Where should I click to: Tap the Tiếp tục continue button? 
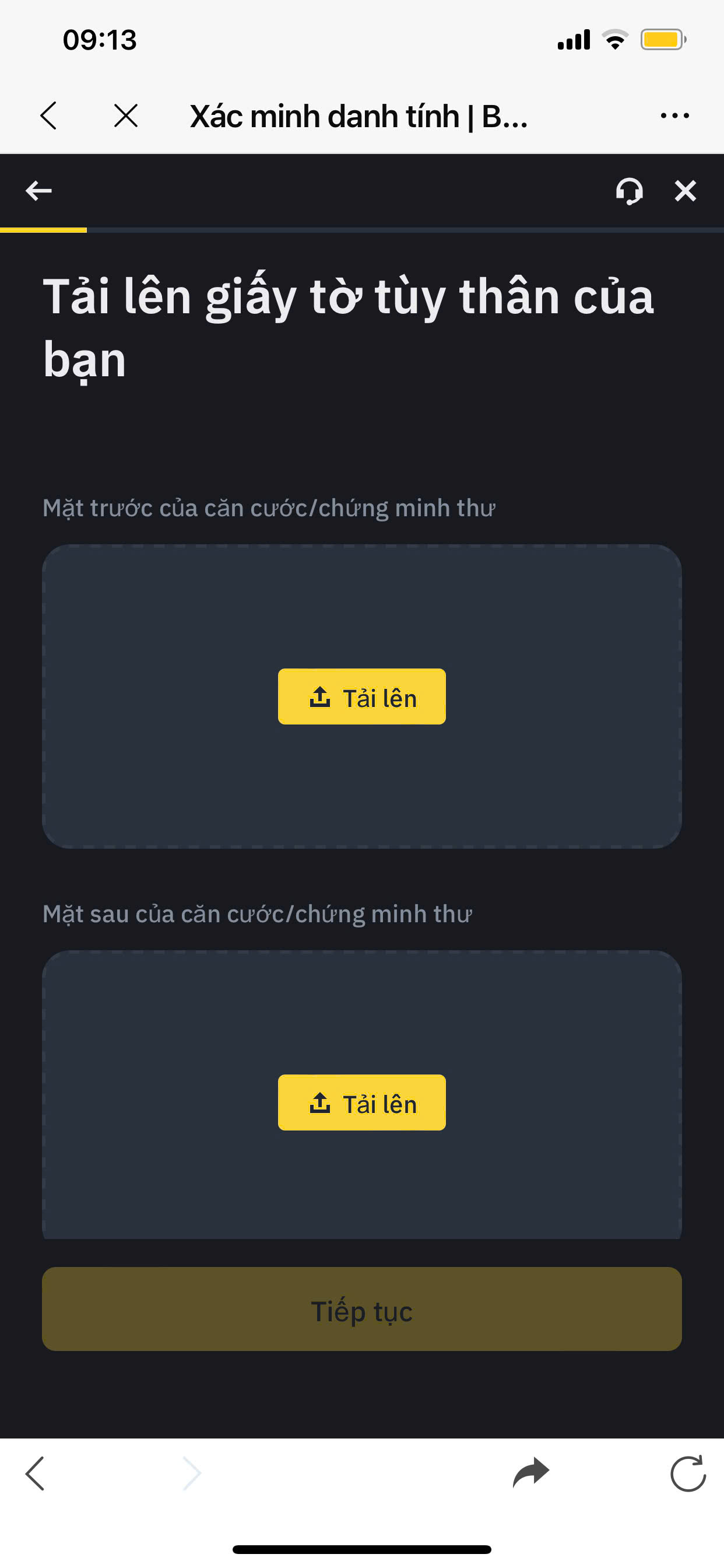click(361, 1310)
